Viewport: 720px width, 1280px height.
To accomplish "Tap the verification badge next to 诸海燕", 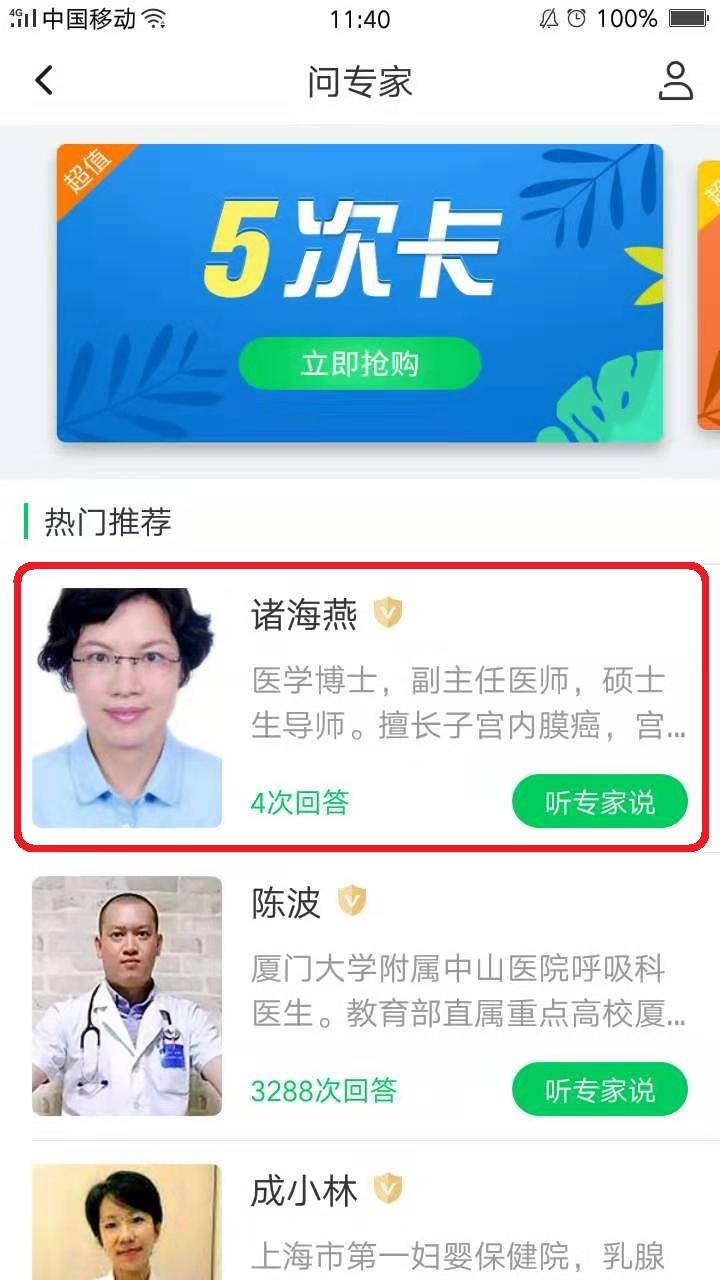I will pyautogui.click(x=389, y=614).
